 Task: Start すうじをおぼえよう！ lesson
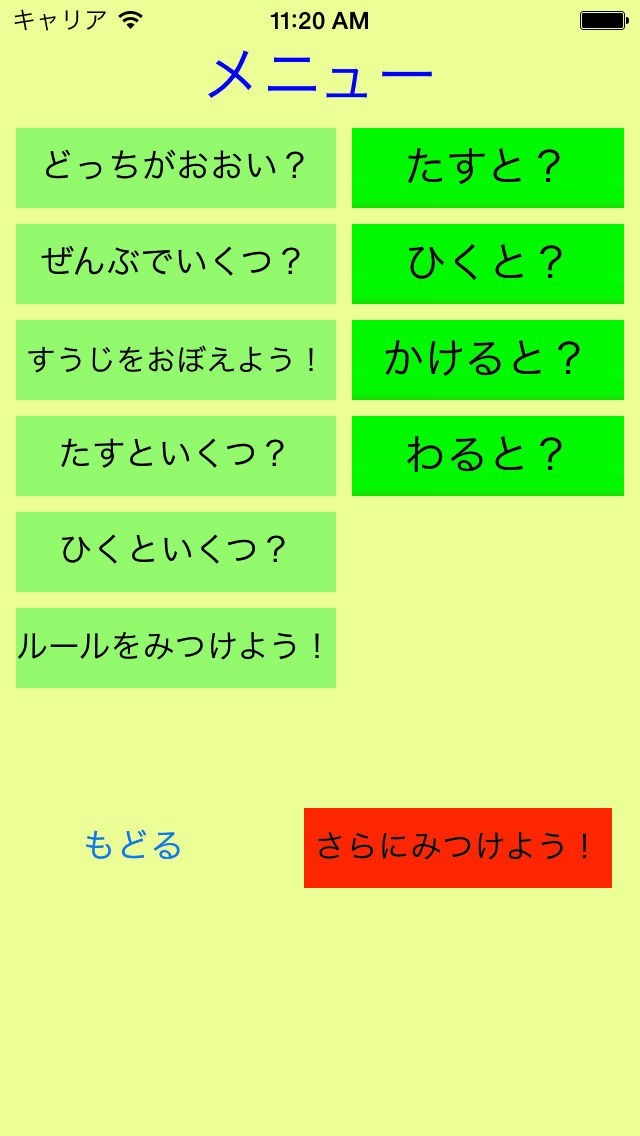(x=176, y=360)
